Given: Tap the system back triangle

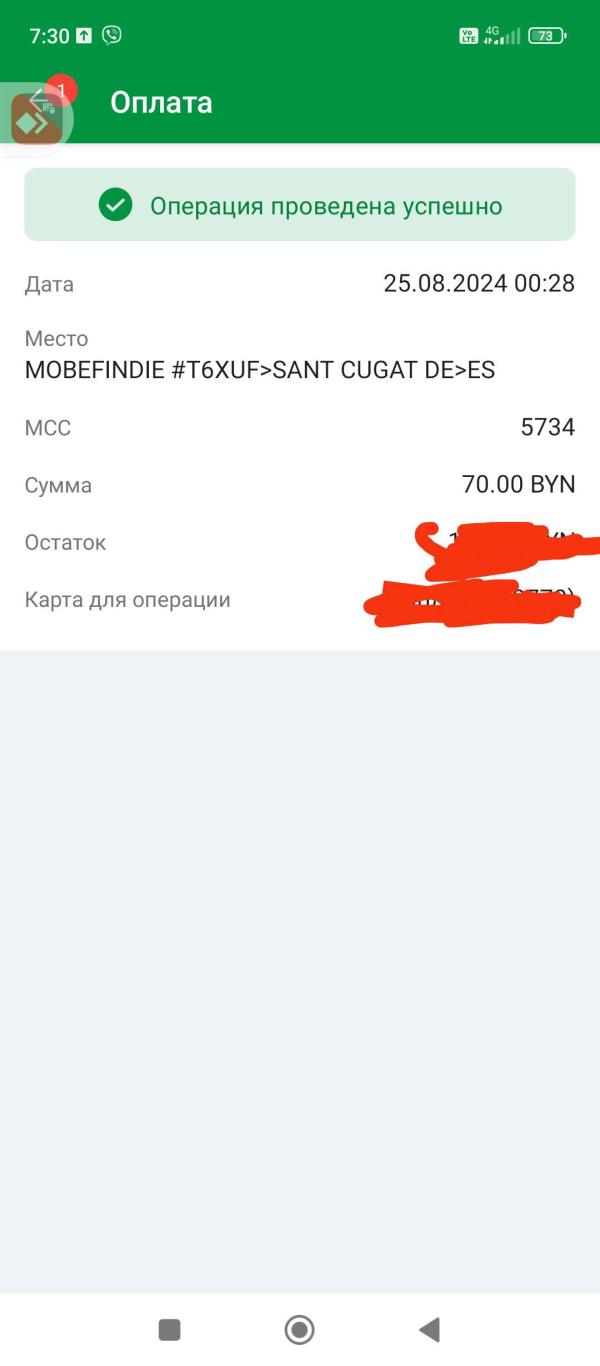Looking at the screenshot, I should point(429,1329).
